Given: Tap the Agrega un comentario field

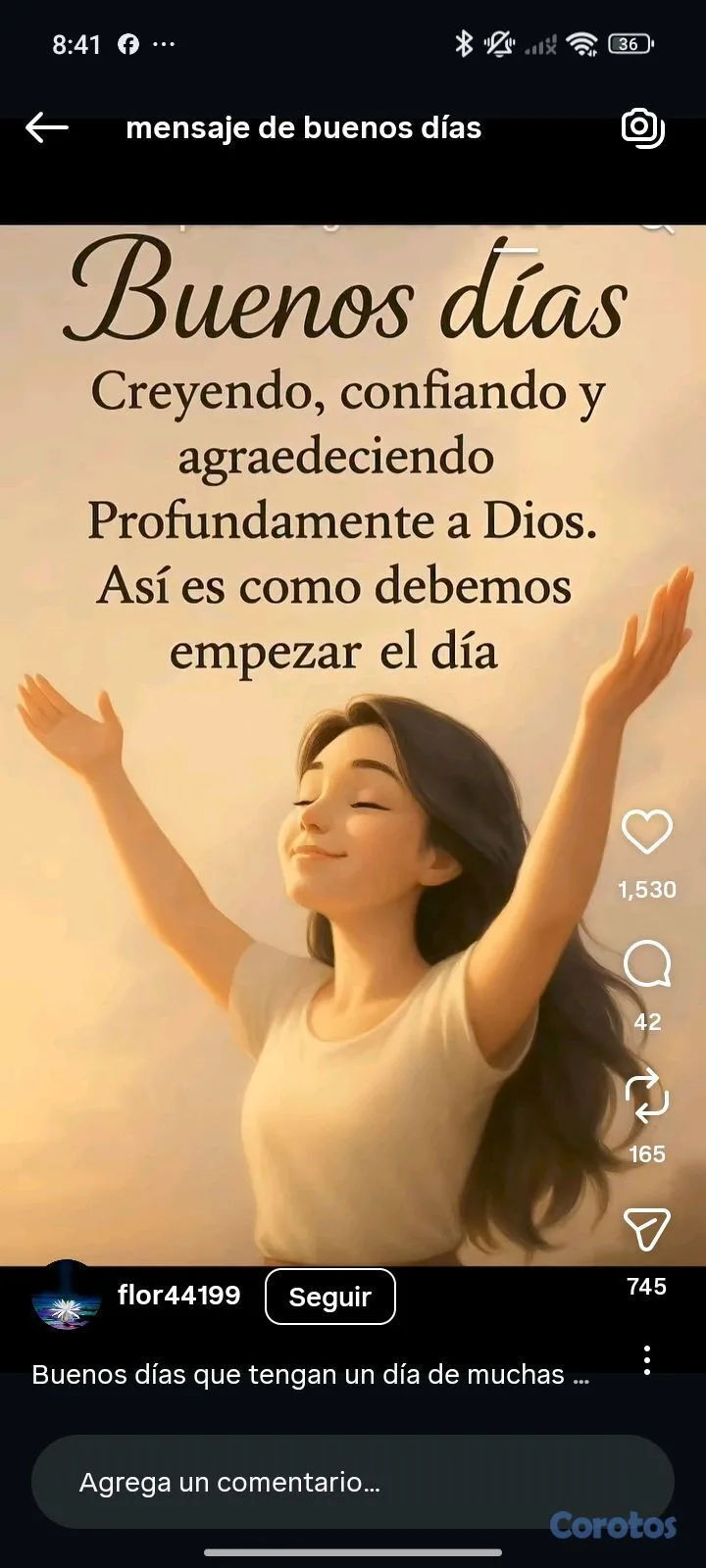Looking at the screenshot, I should click(353, 1482).
